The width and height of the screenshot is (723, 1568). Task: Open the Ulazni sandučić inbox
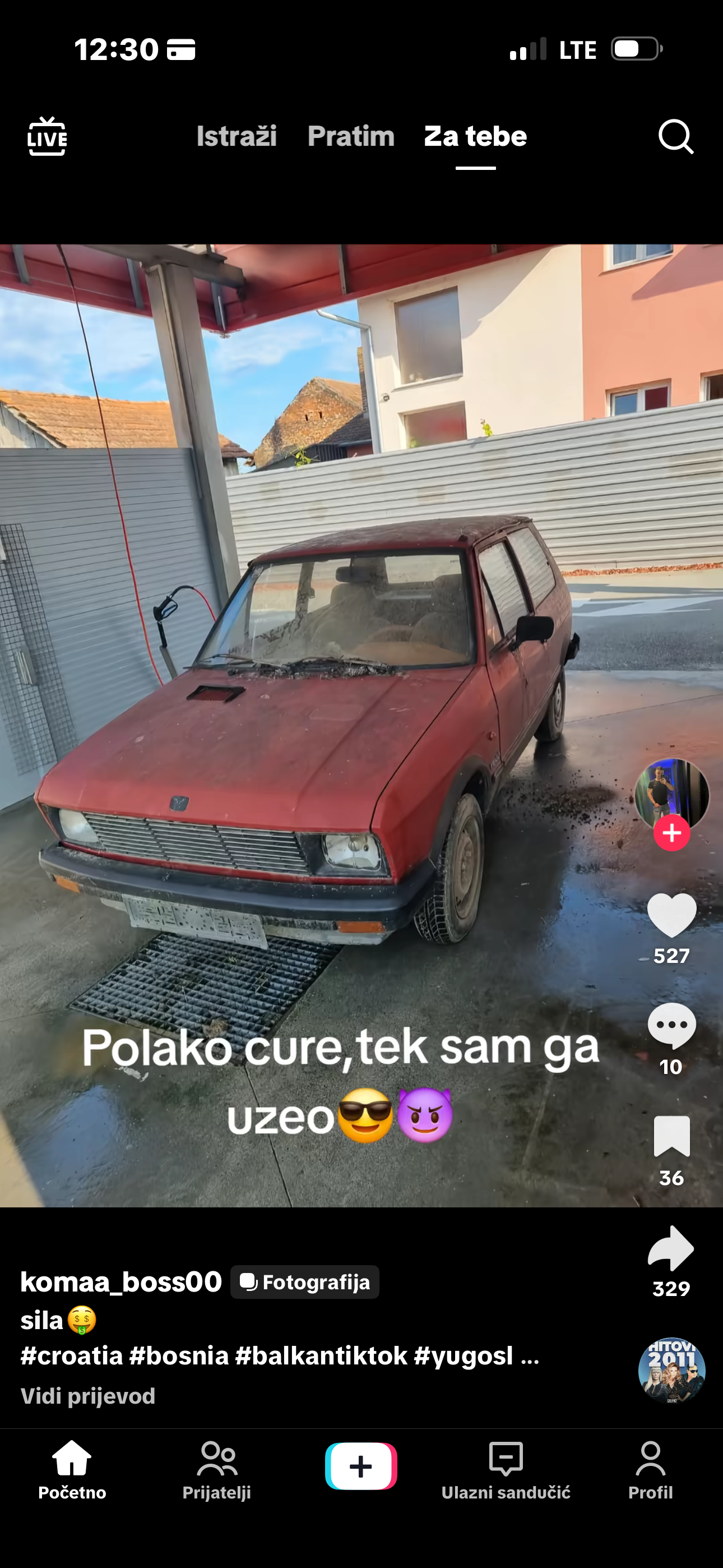506,1470
